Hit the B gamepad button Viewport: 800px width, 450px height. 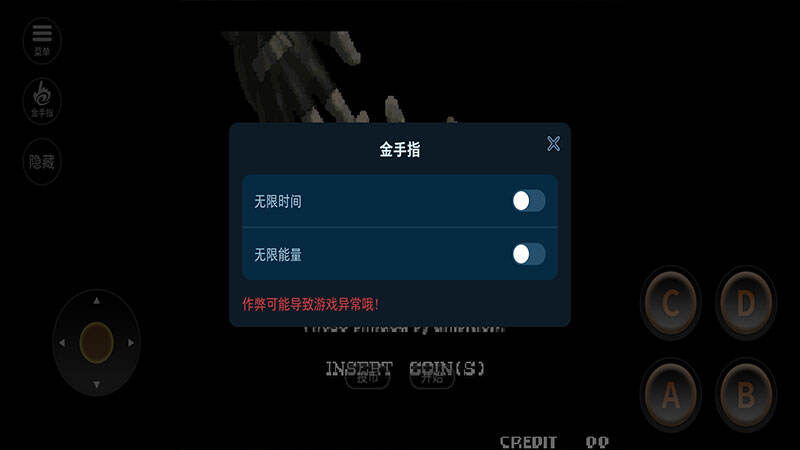click(x=746, y=394)
